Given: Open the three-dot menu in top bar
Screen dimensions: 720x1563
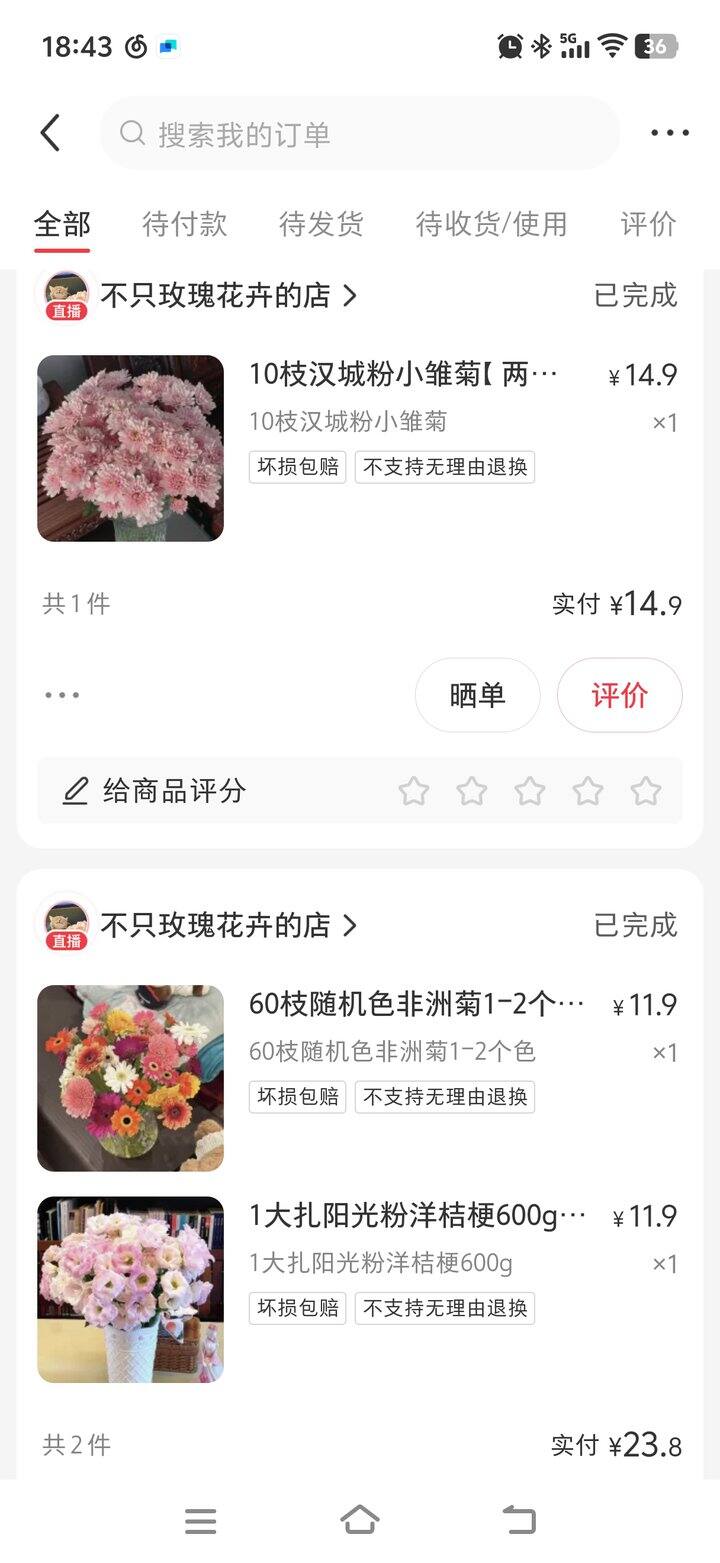Looking at the screenshot, I should pos(670,133).
